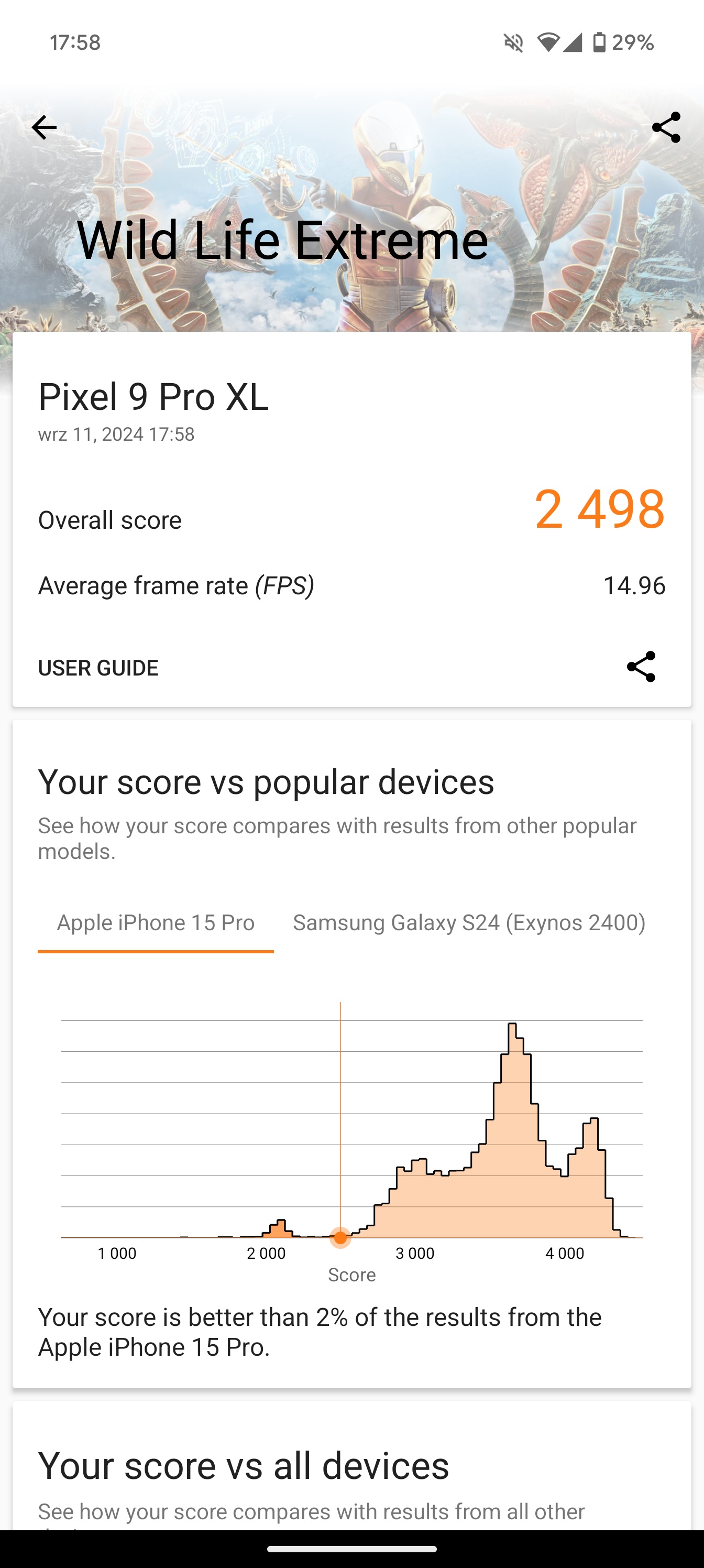The width and height of the screenshot is (704, 1568).
Task: Share via the top-right header icon
Action: point(666,128)
